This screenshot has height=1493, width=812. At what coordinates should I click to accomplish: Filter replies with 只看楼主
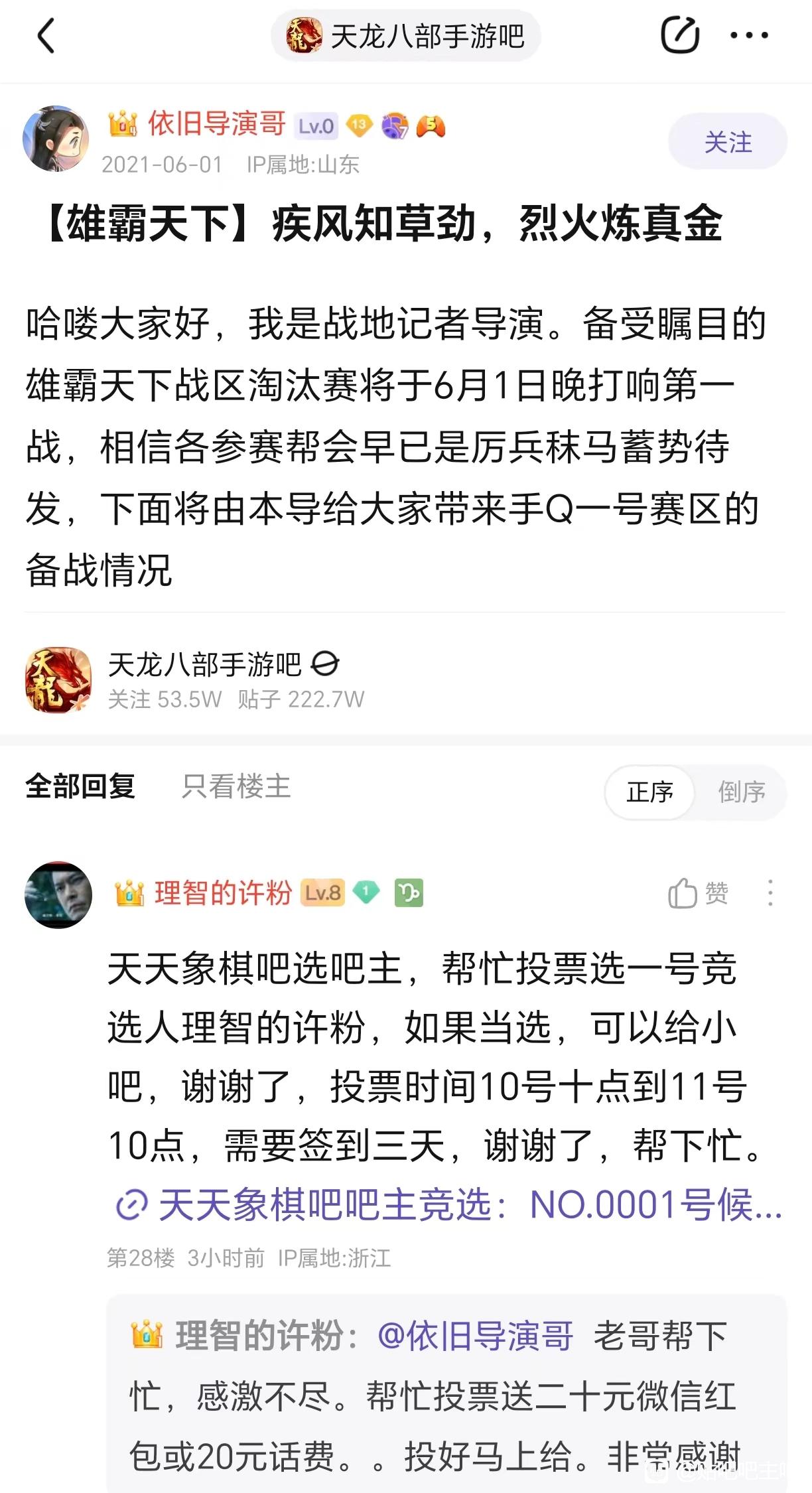pos(236,786)
